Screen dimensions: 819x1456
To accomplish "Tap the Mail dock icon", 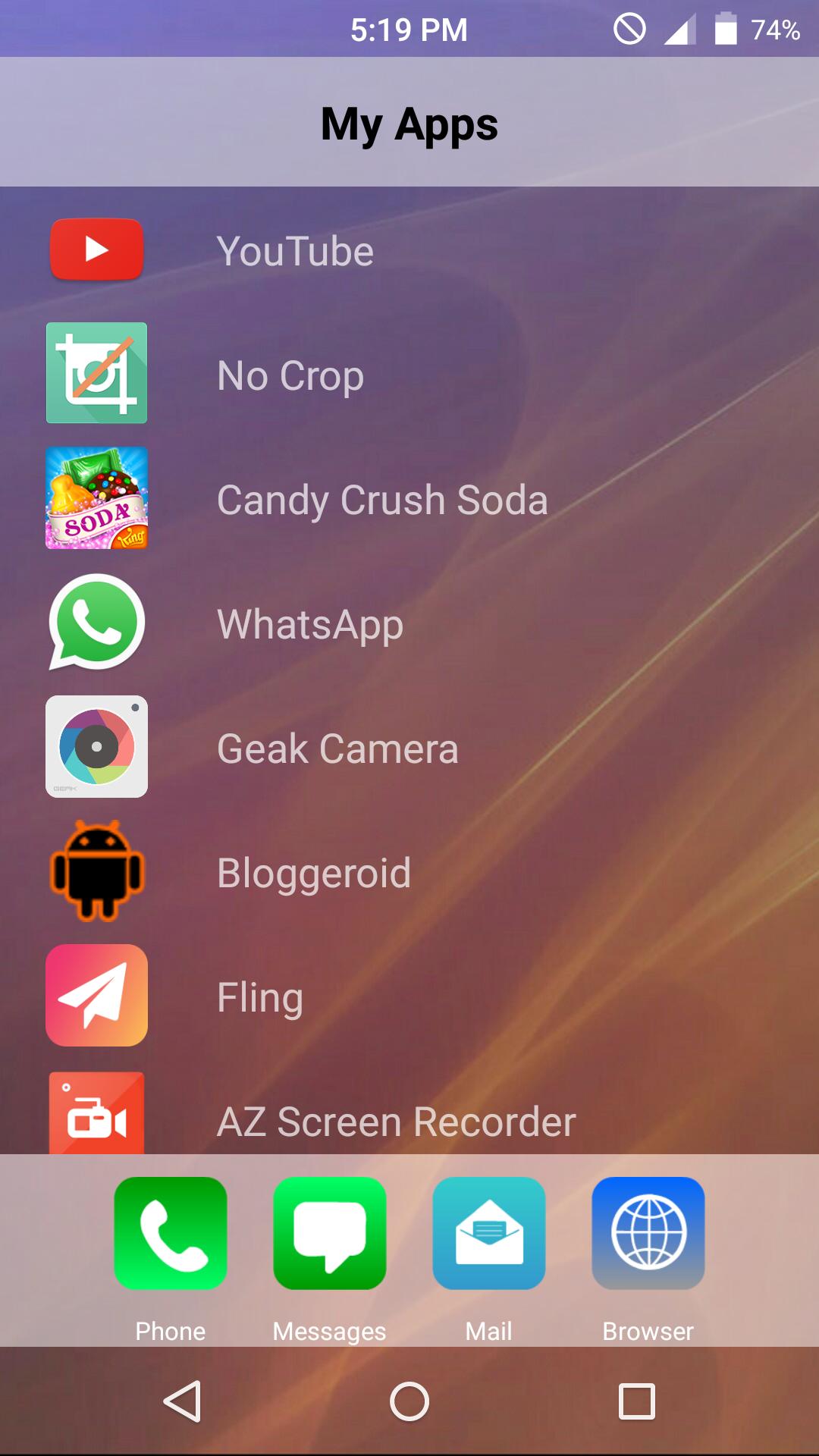I will pos(489,1234).
